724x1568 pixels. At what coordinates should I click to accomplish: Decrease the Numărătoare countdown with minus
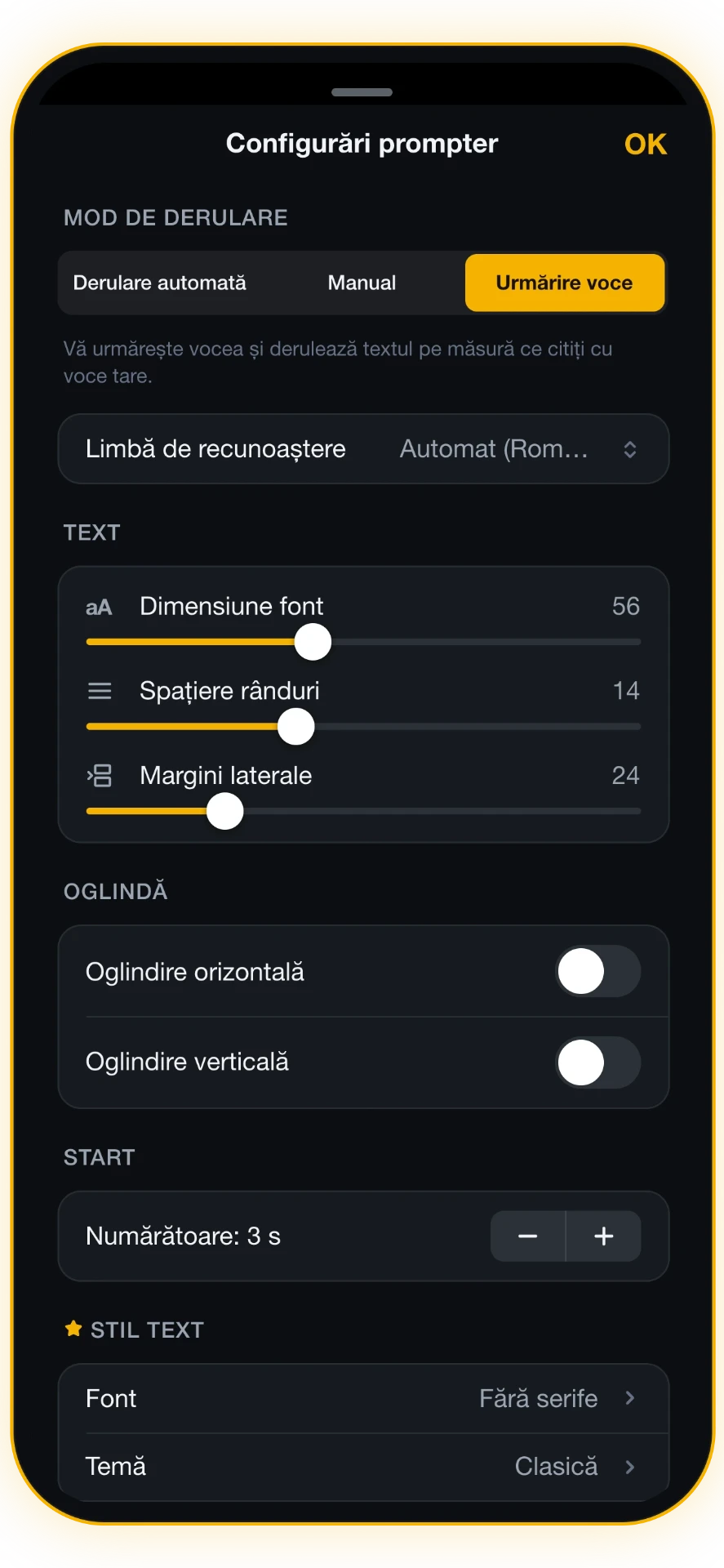click(x=528, y=1236)
